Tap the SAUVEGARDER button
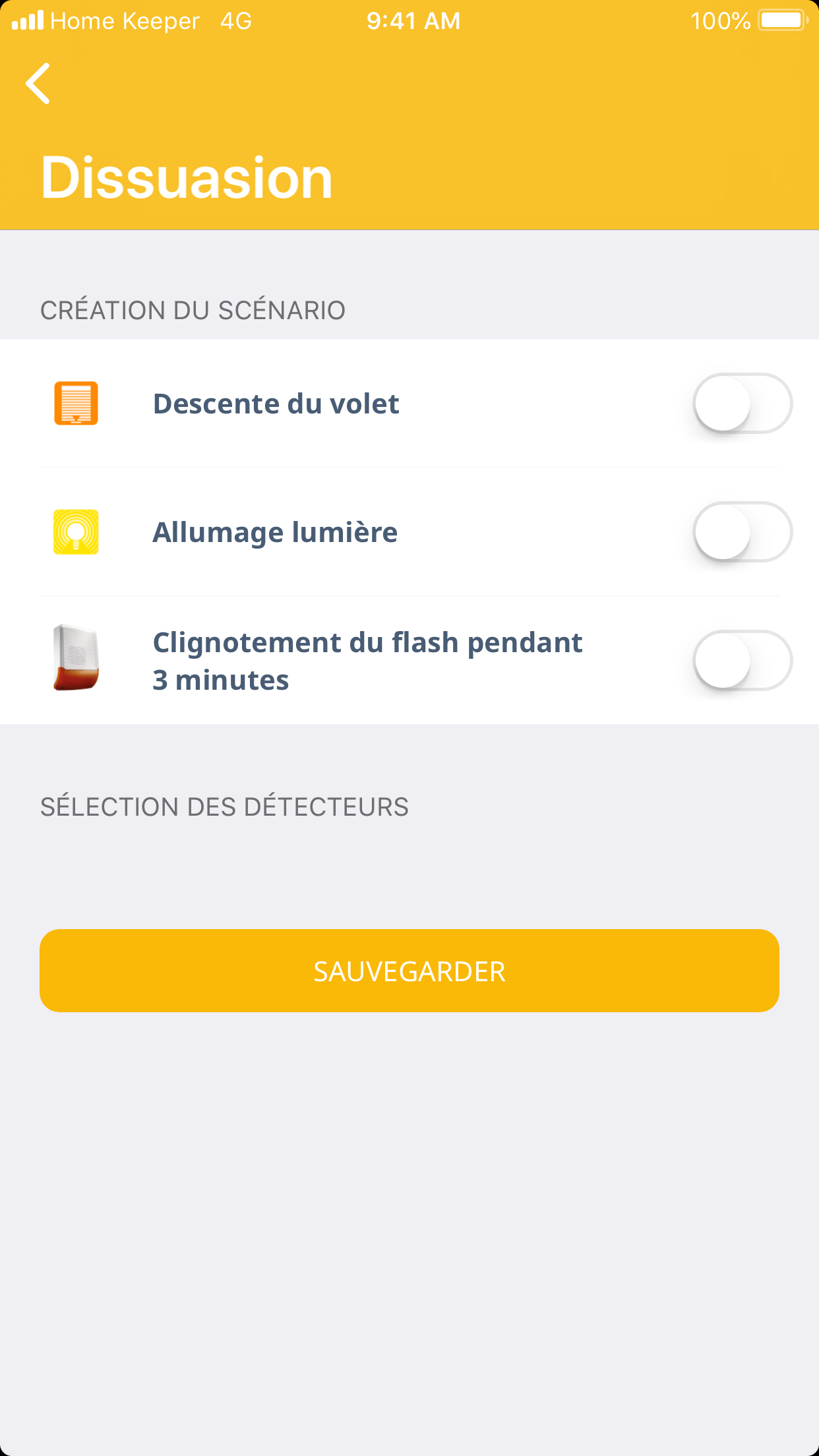This screenshot has height=1456, width=819. tap(409, 971)
